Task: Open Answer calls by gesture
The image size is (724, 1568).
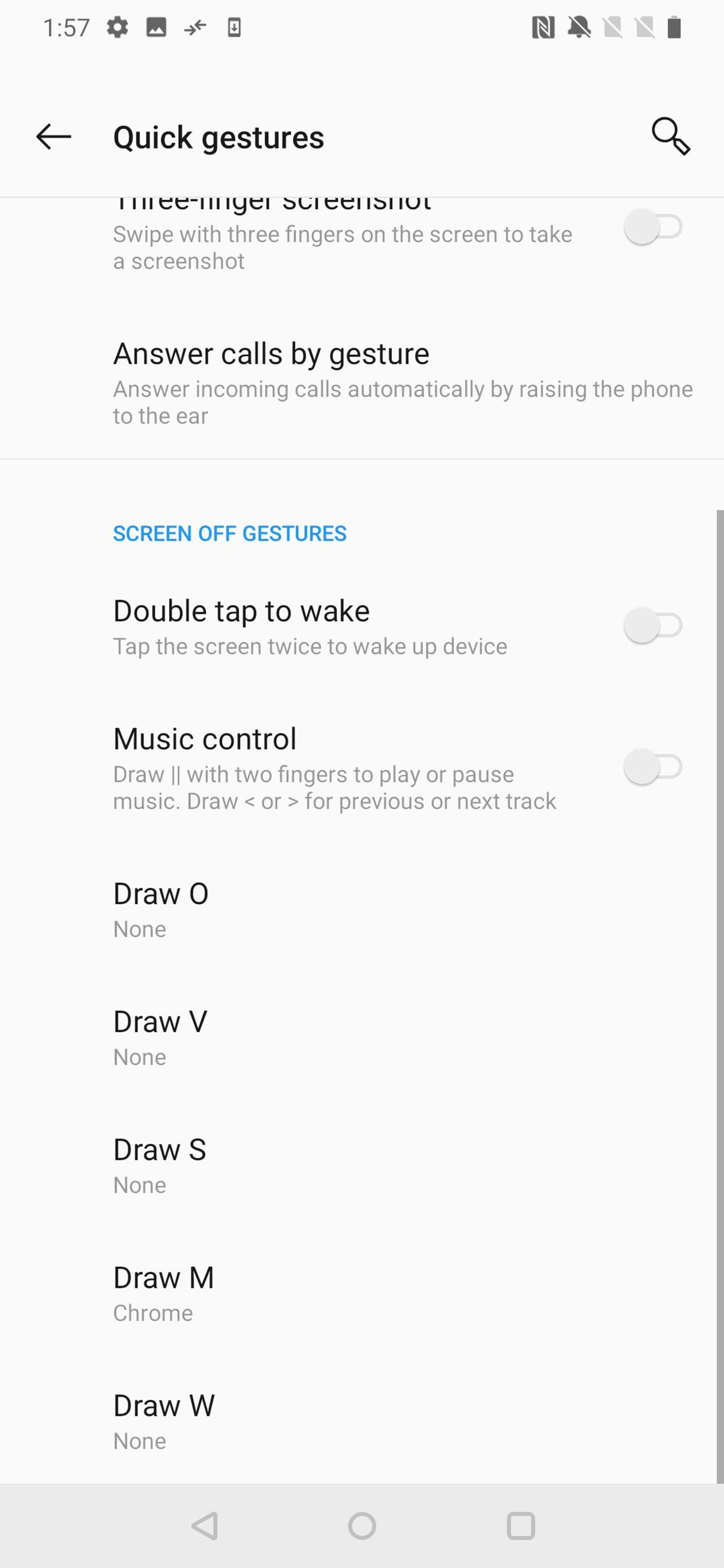Action: pos(362,382)
